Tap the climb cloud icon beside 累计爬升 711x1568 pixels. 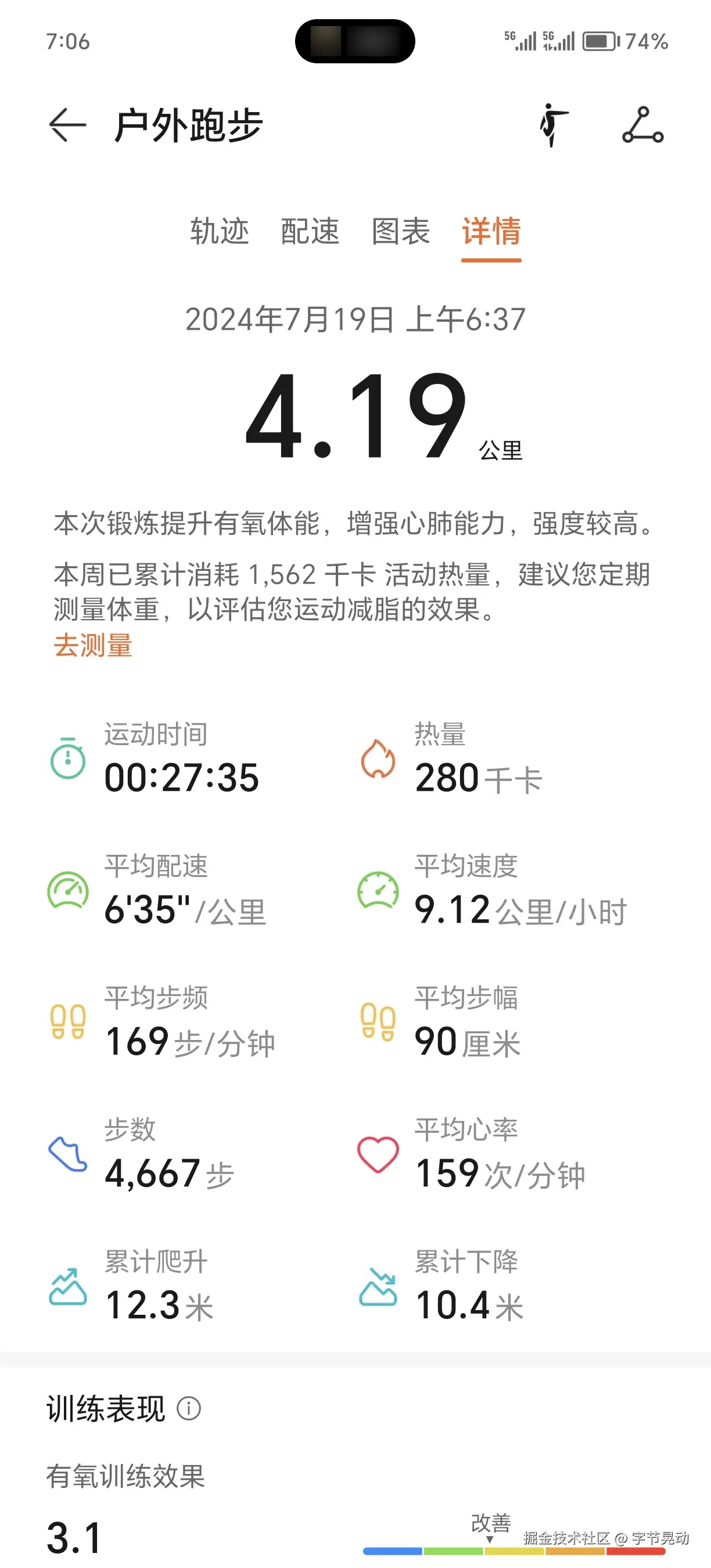tap(69, 1286)
